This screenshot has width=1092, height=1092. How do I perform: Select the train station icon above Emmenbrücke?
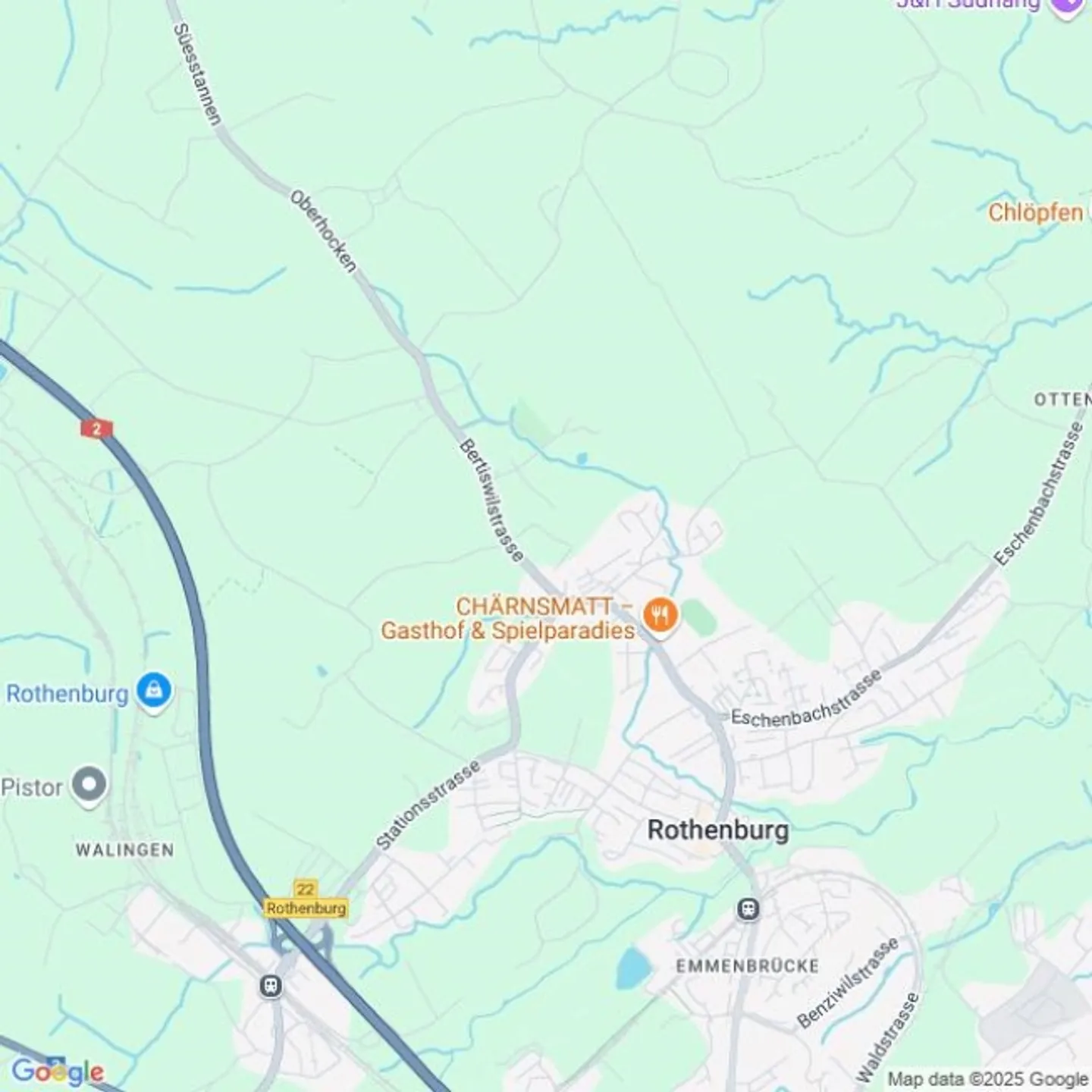click(x=748, y=908)
